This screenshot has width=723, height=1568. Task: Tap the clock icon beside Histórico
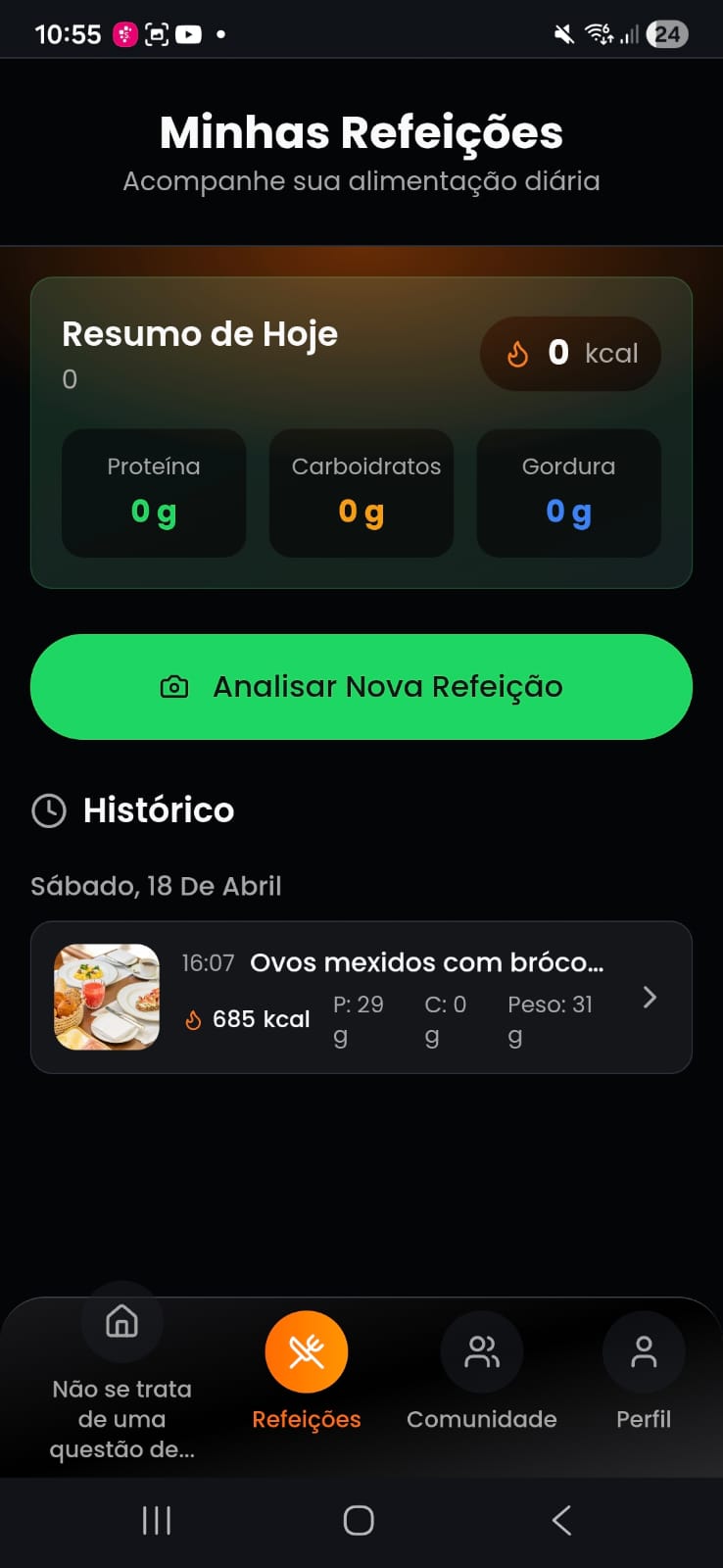[47, 809]
